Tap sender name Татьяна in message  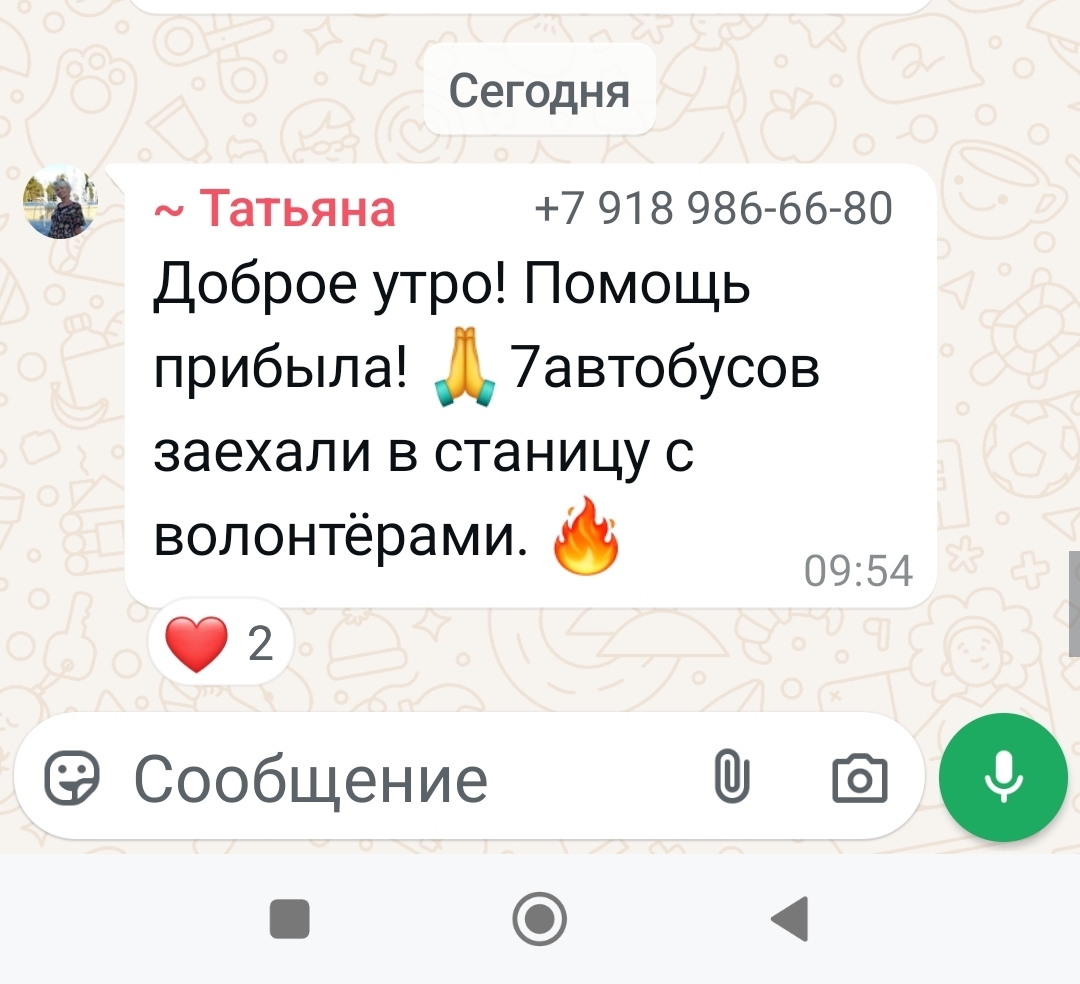[x=299, y=209]
